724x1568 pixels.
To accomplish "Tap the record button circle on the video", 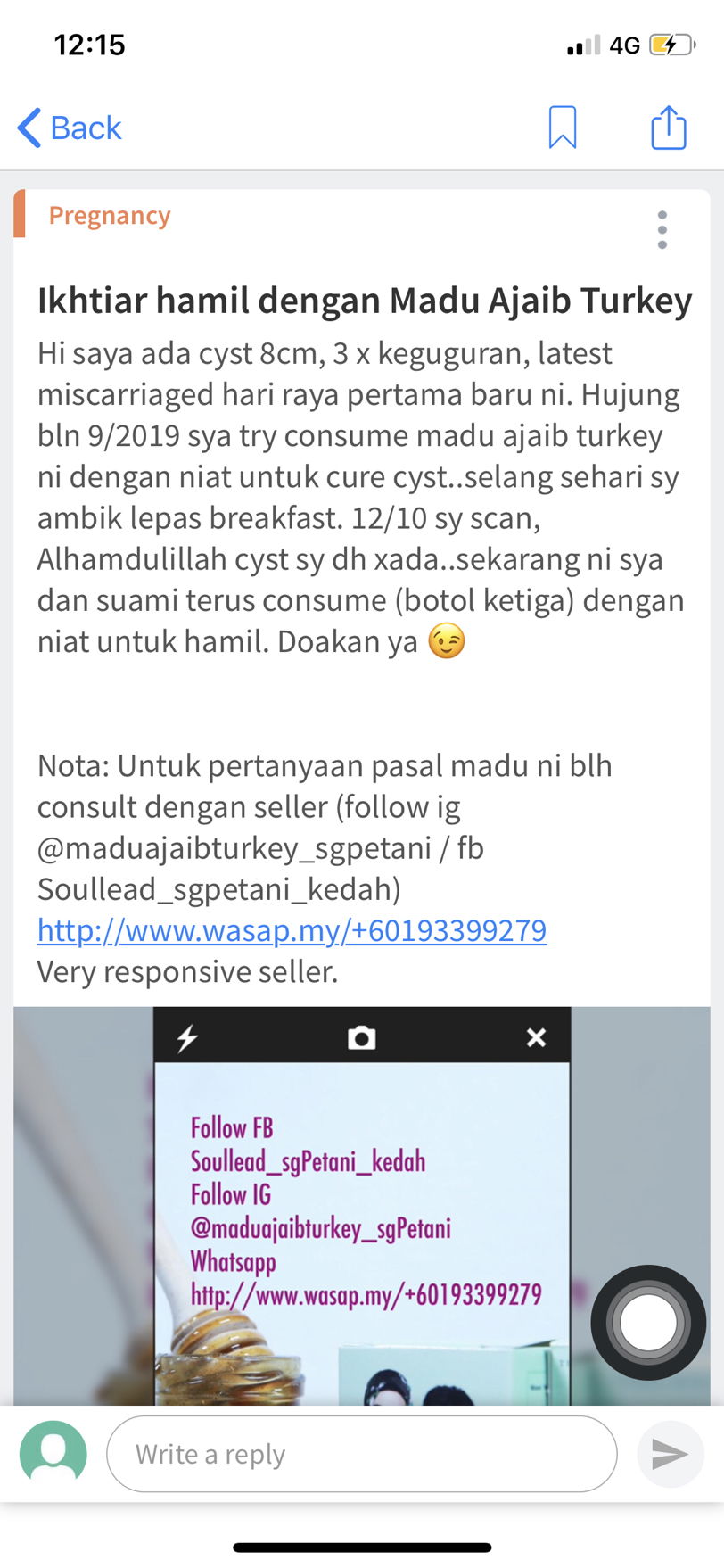I will 648,1322.
